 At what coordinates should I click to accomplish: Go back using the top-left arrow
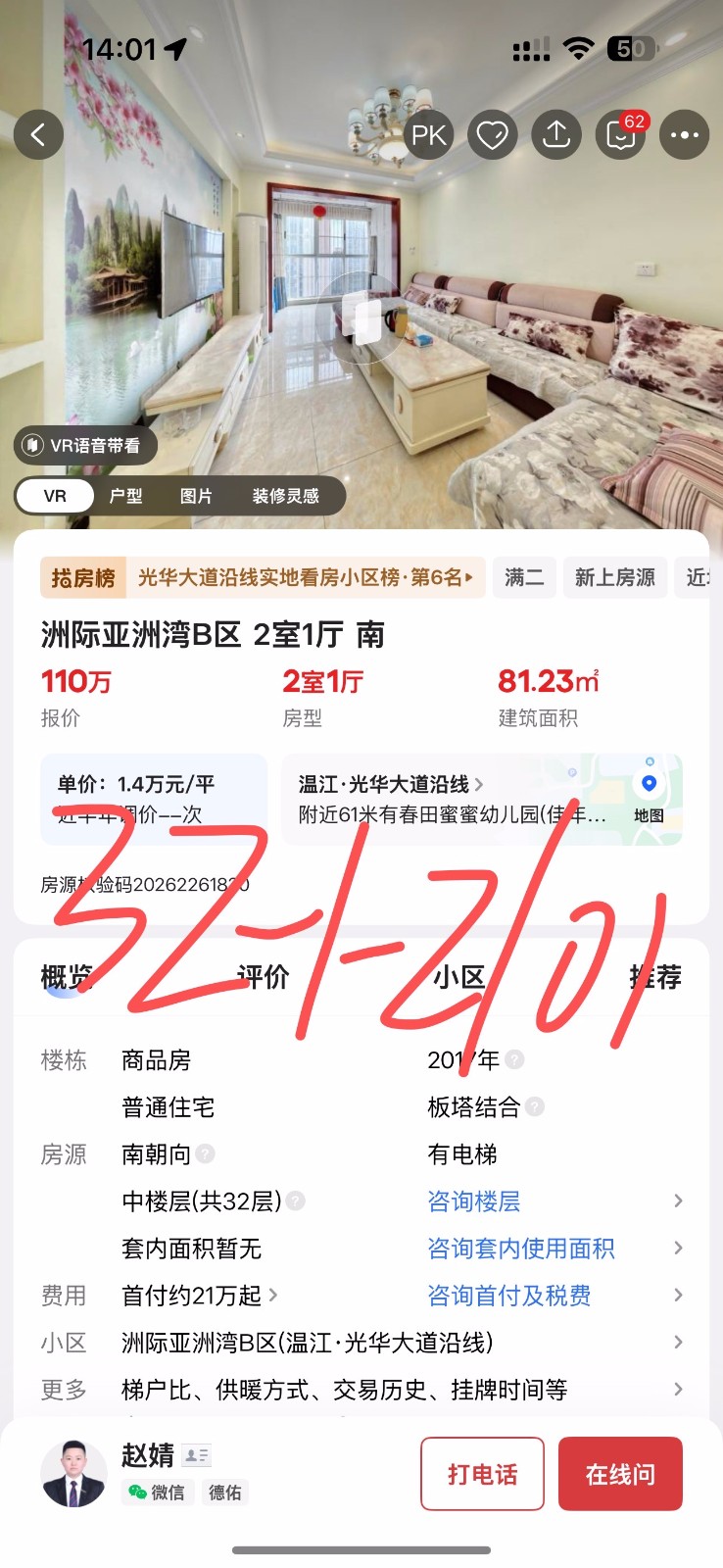point(39,134)
